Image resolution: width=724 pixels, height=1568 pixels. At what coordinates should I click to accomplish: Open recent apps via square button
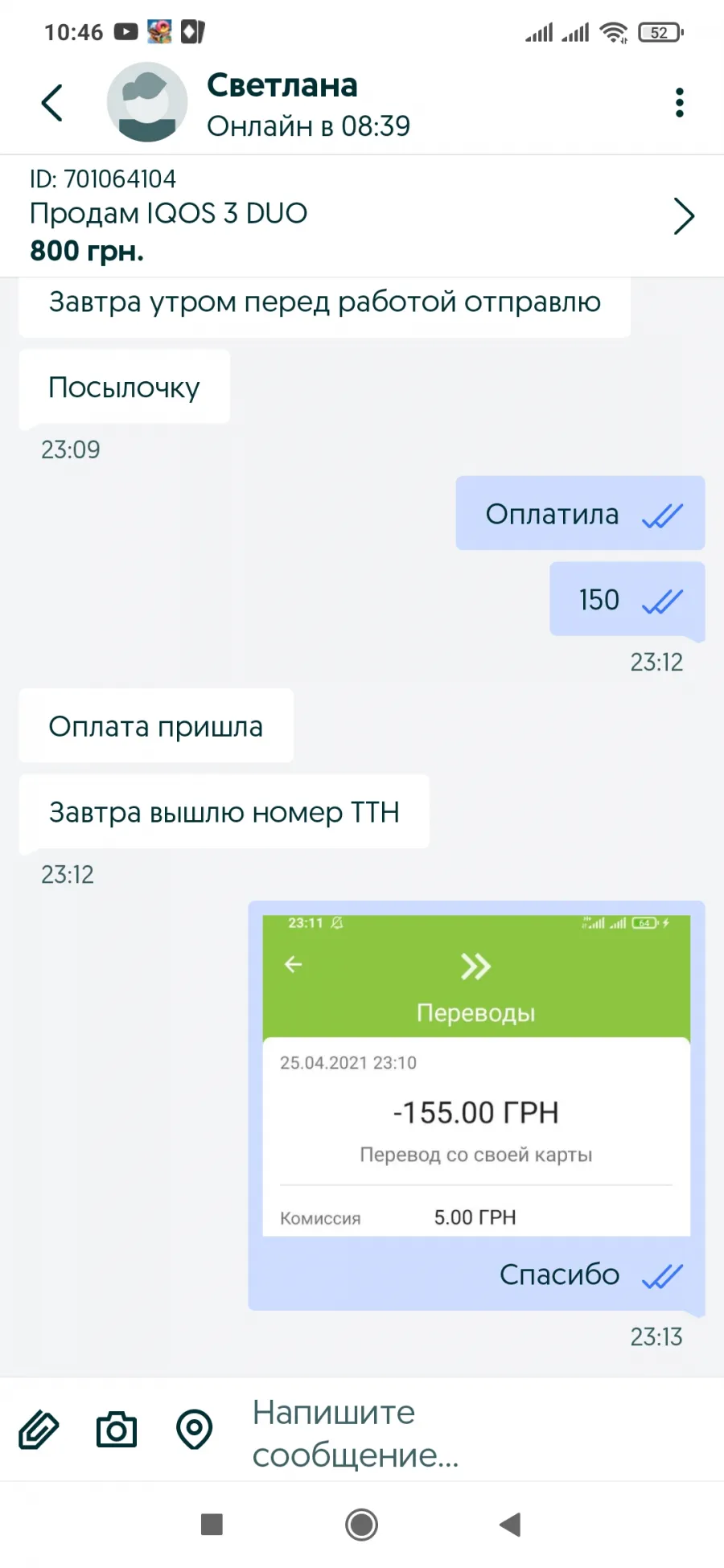pos(212,1525)
